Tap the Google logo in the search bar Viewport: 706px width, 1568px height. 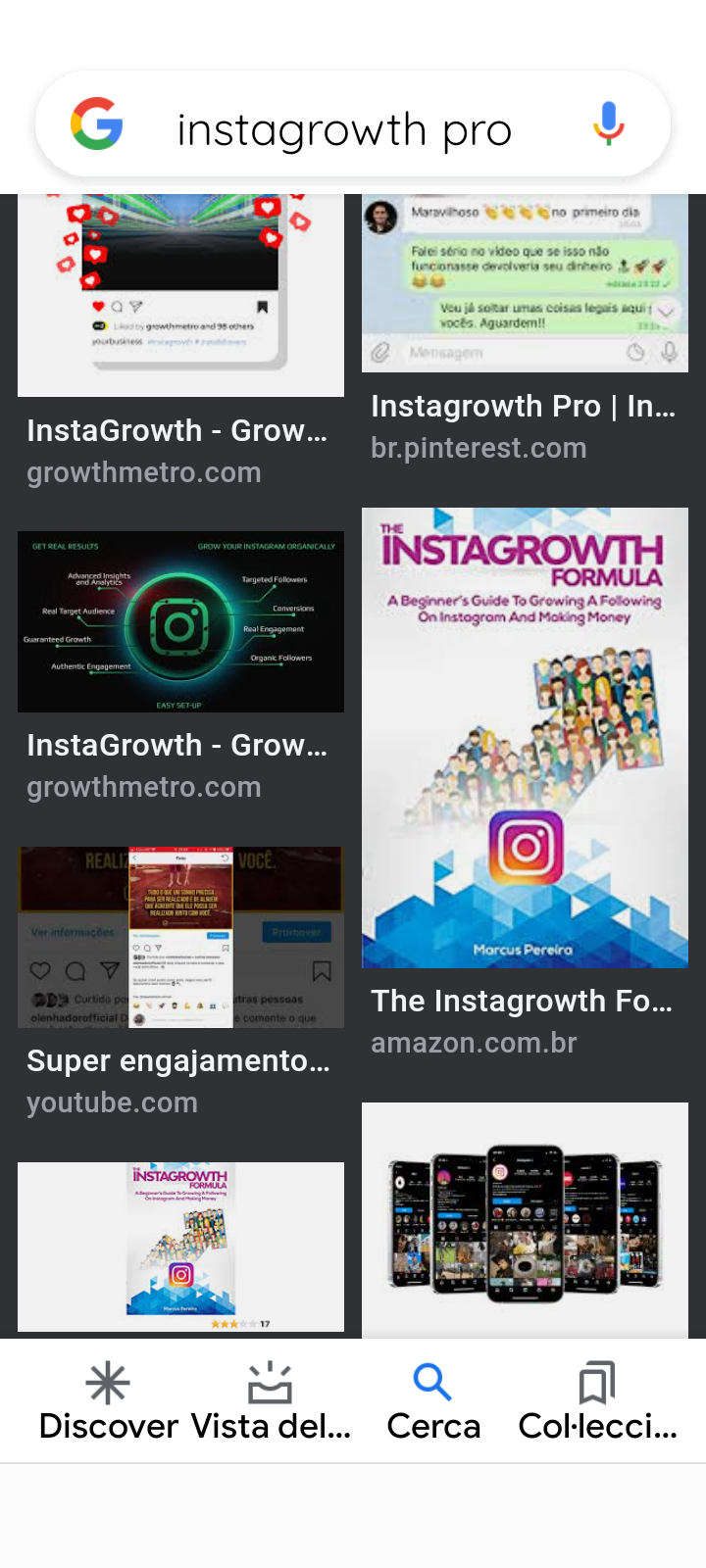[x=97, y=124]
